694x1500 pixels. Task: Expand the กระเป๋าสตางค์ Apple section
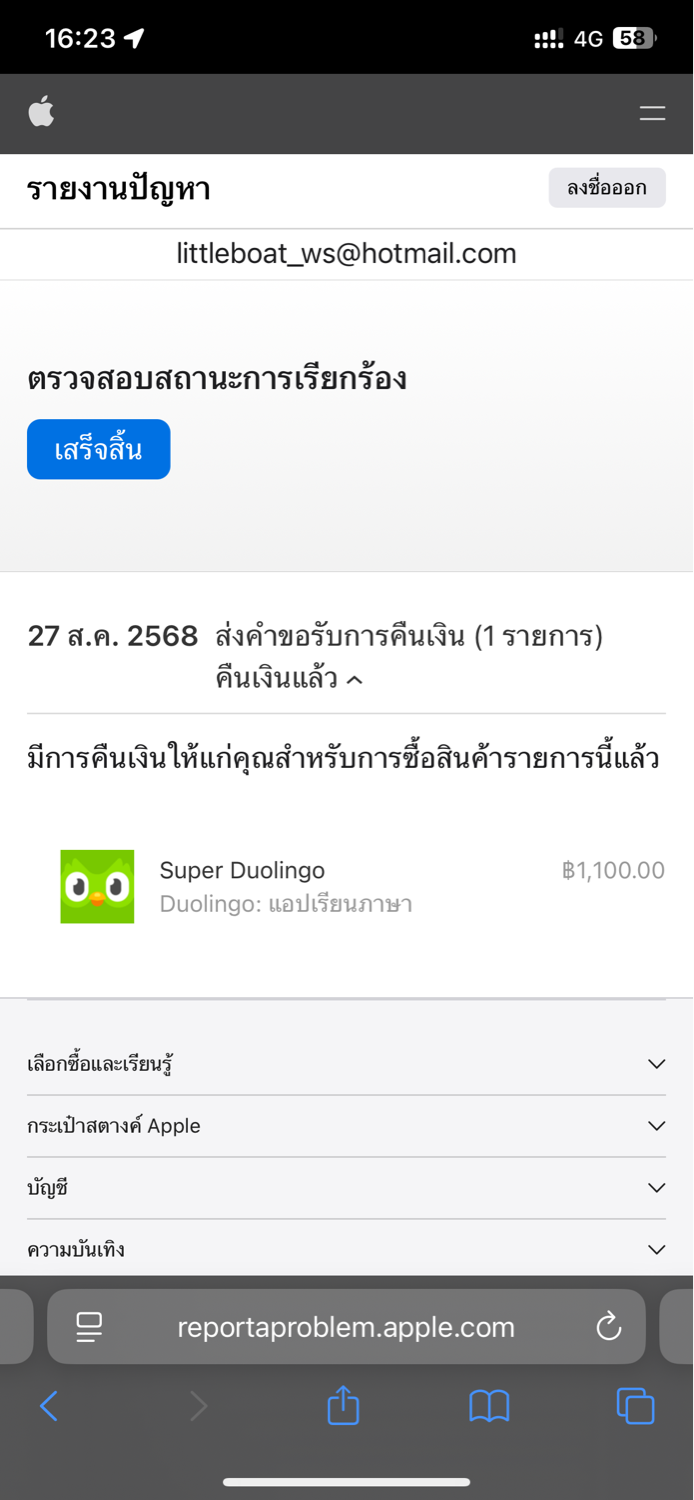(x=346, y=1126)
